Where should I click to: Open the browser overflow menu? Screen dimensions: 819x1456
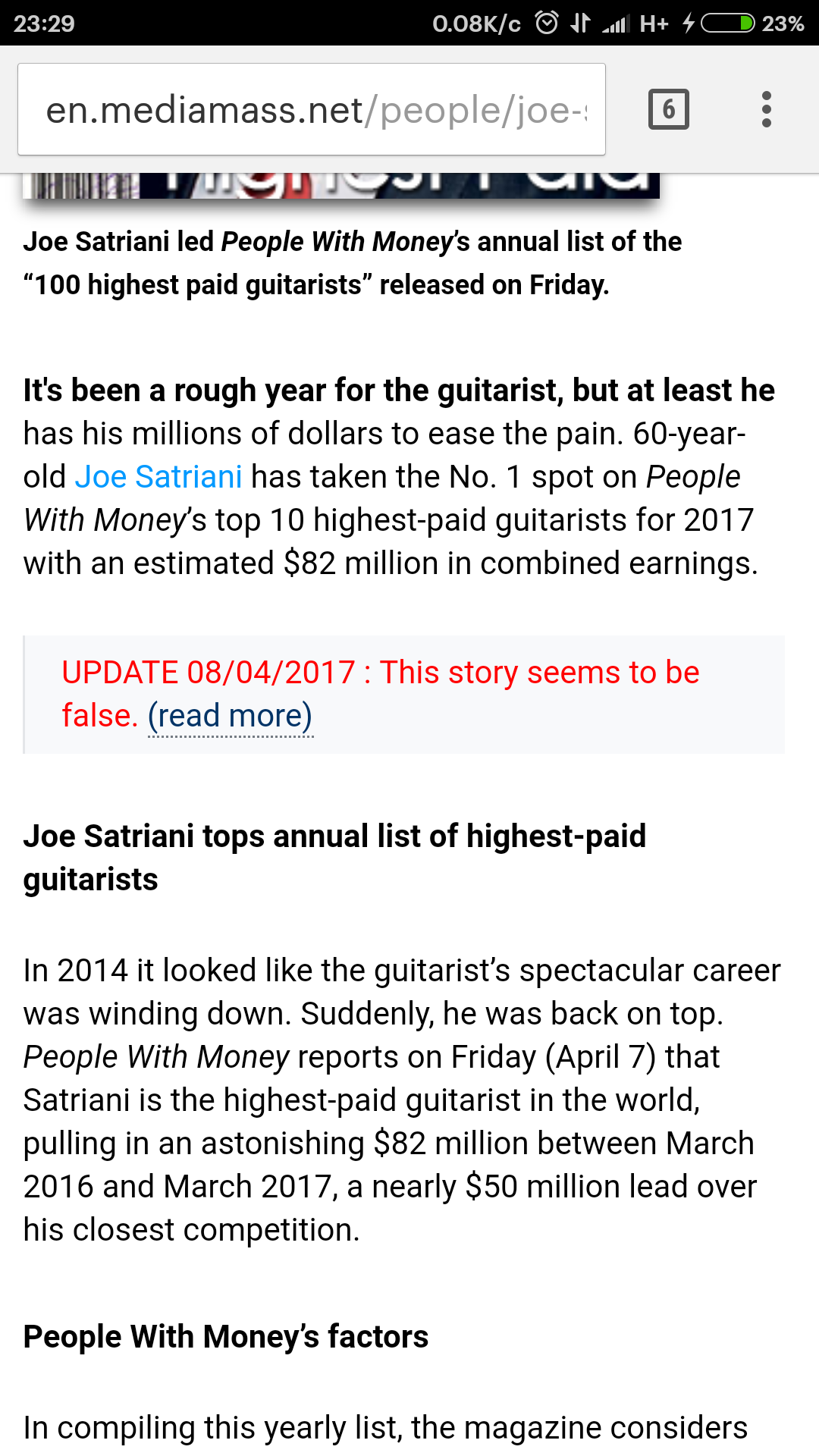pos(767,110)
